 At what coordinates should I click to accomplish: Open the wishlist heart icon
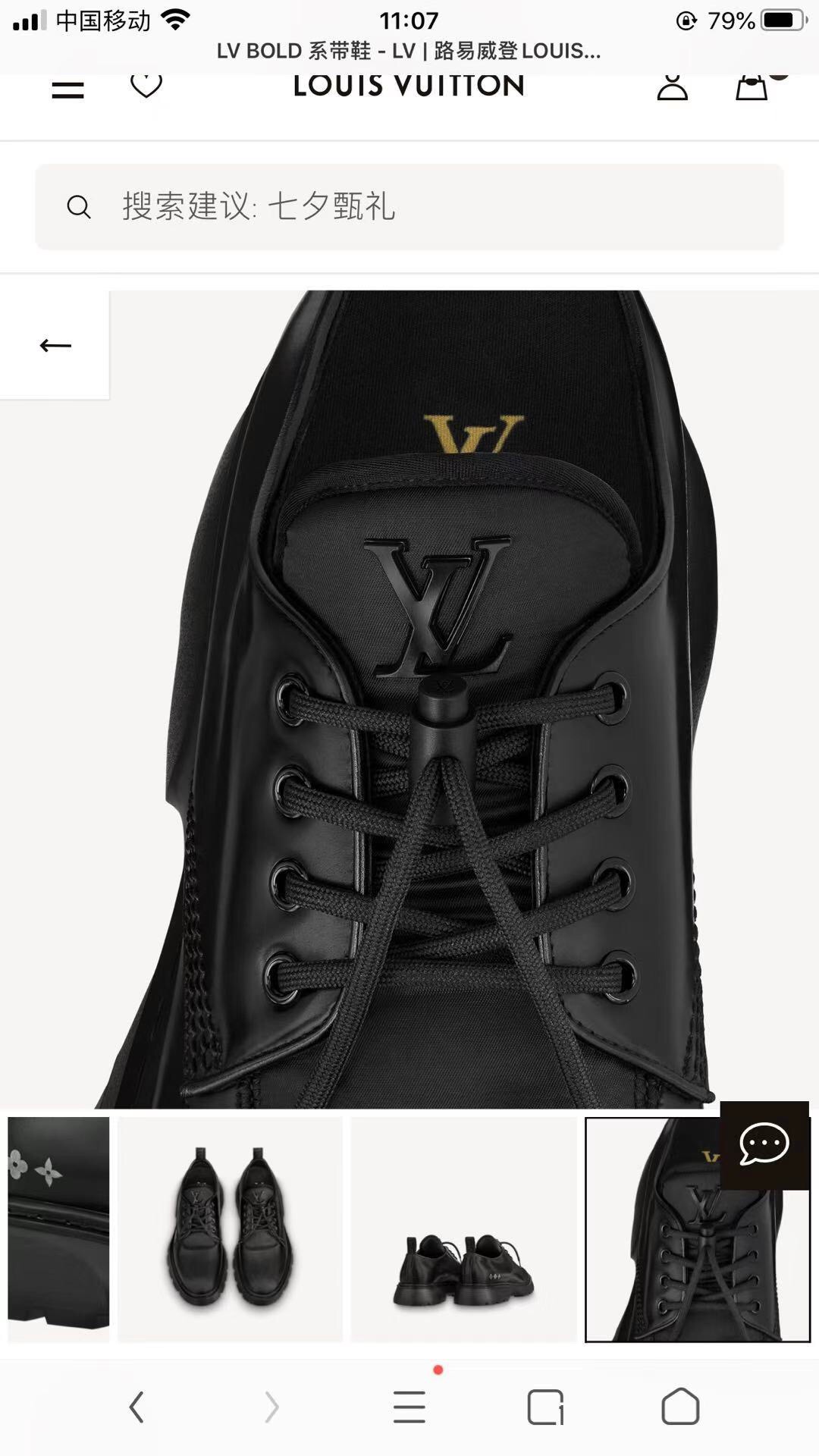pos(146,86)
